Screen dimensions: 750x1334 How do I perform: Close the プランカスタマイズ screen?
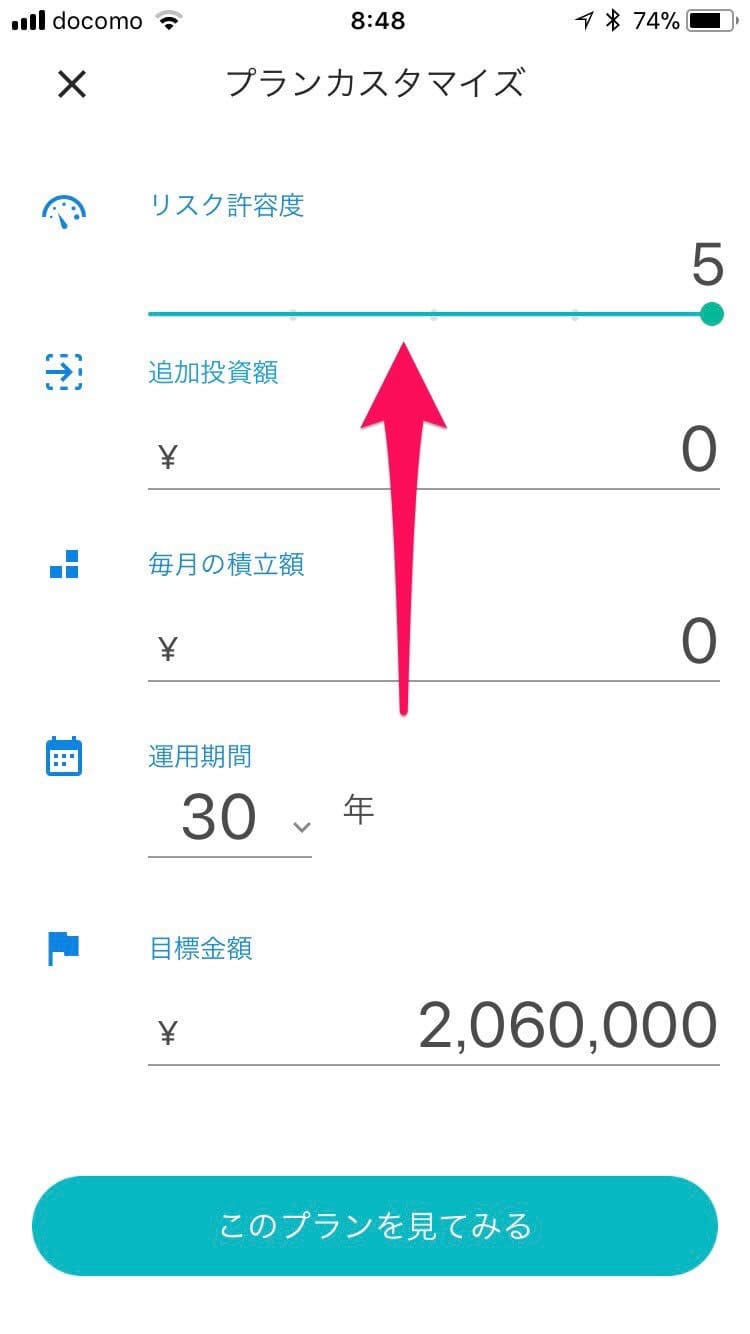coord(72,85)
